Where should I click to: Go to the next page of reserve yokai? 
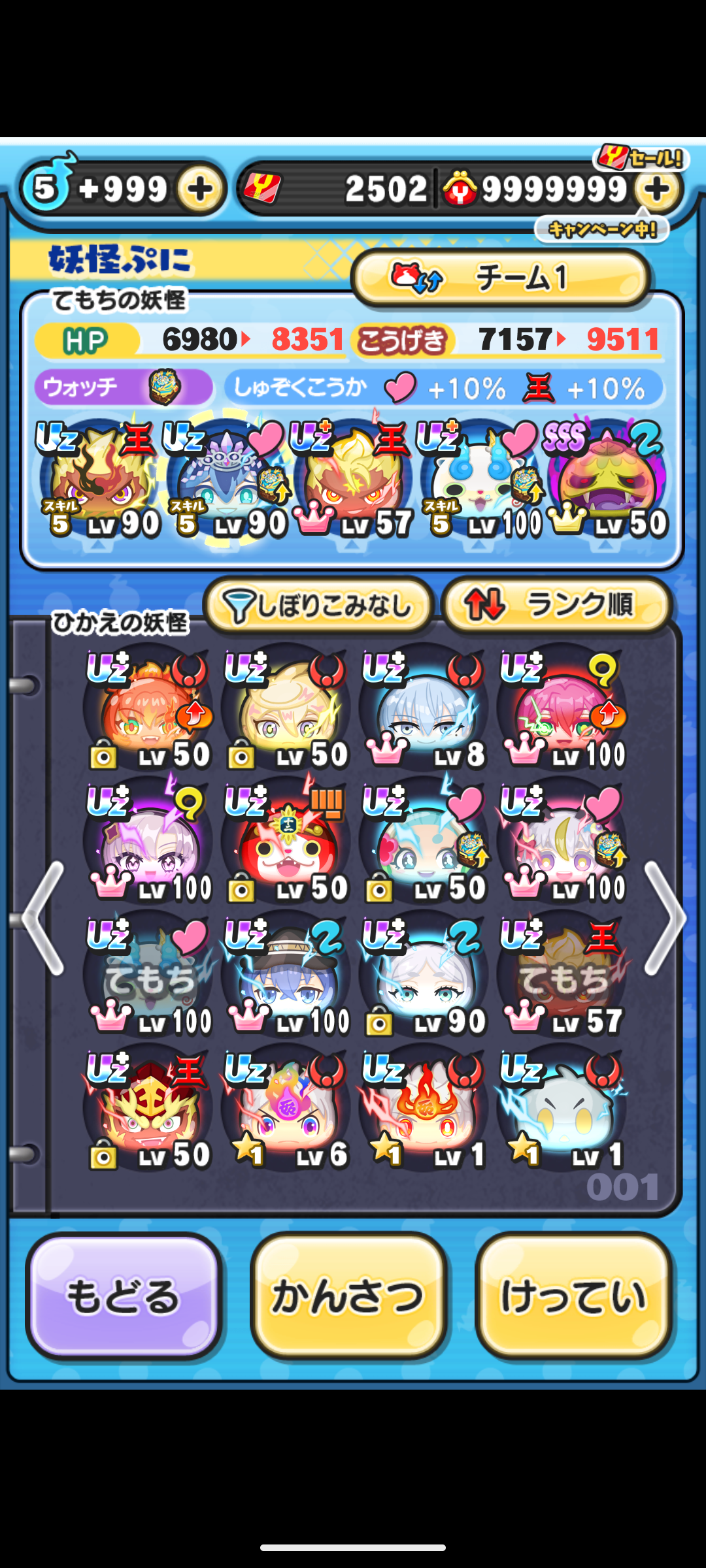pyautogui.click(x=665, y=918)
